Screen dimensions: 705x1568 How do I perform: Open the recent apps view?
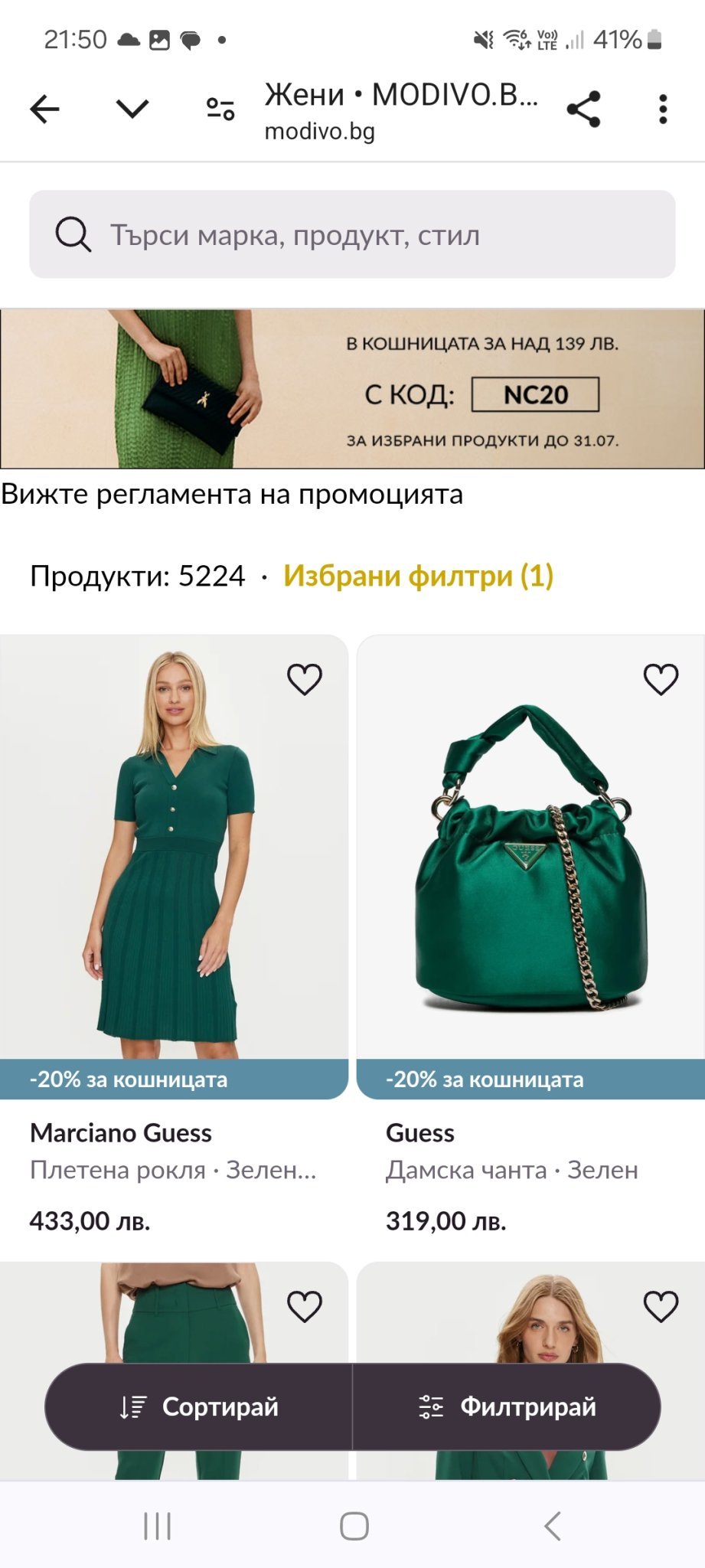158,1526
